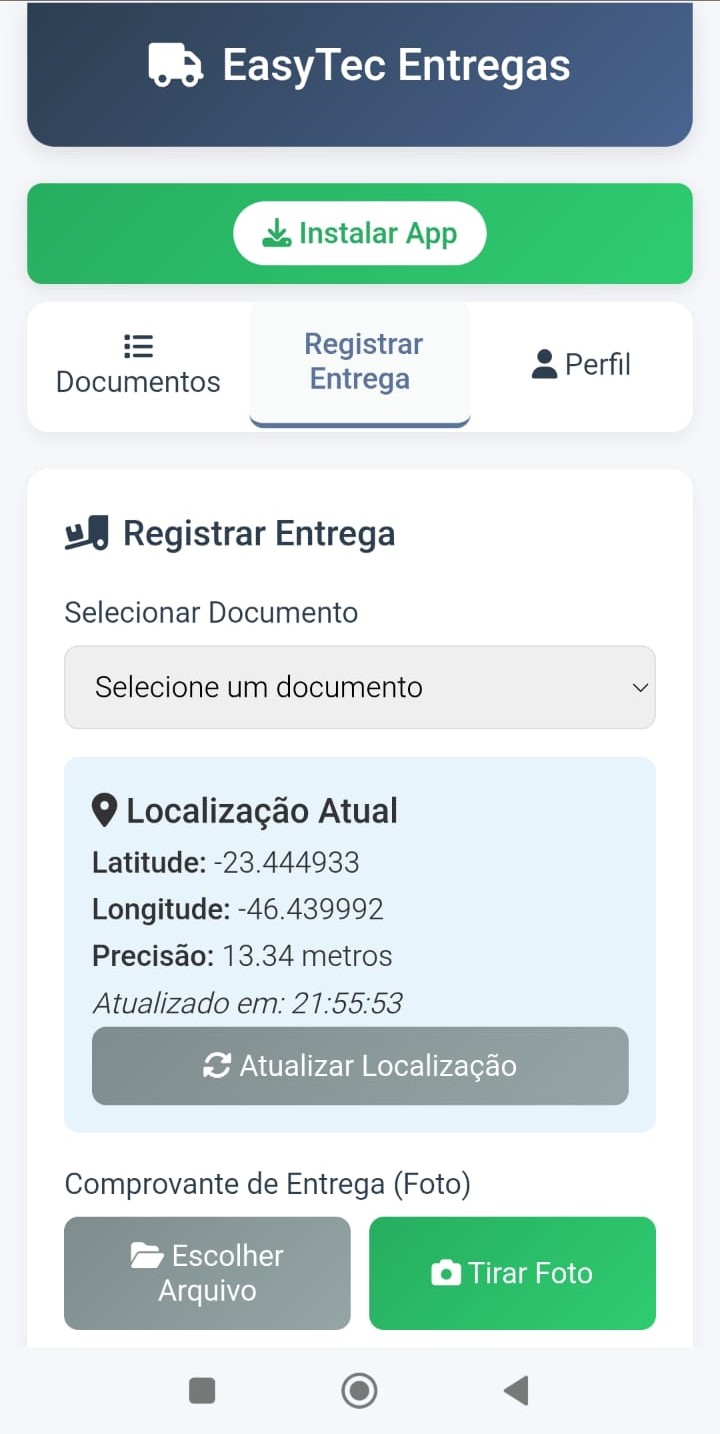Screen dimensions: 720x1434
Task: Open the Perfil tab
Action: (x=580, y=364)
